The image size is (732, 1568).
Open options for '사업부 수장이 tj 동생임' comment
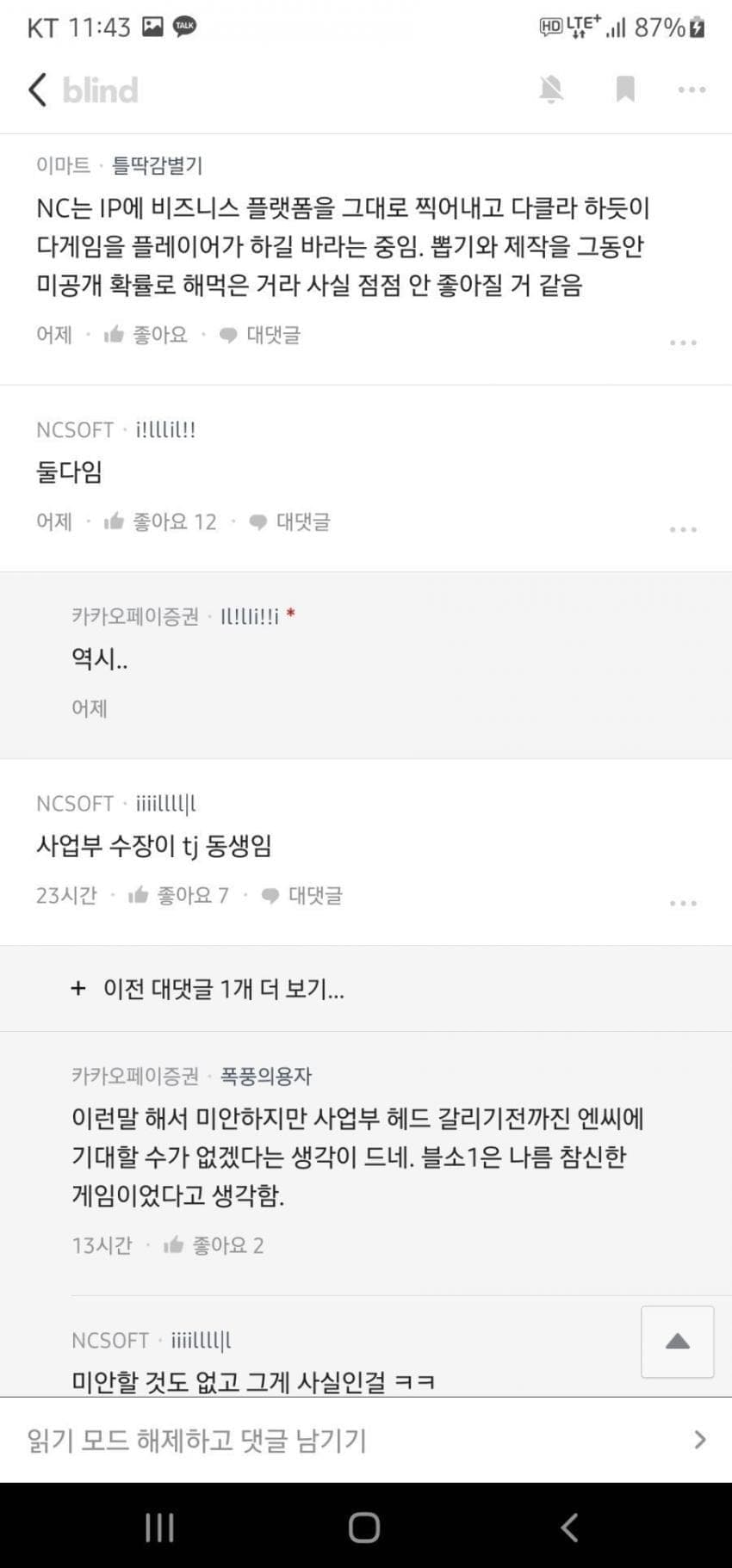tap(683, 904)
